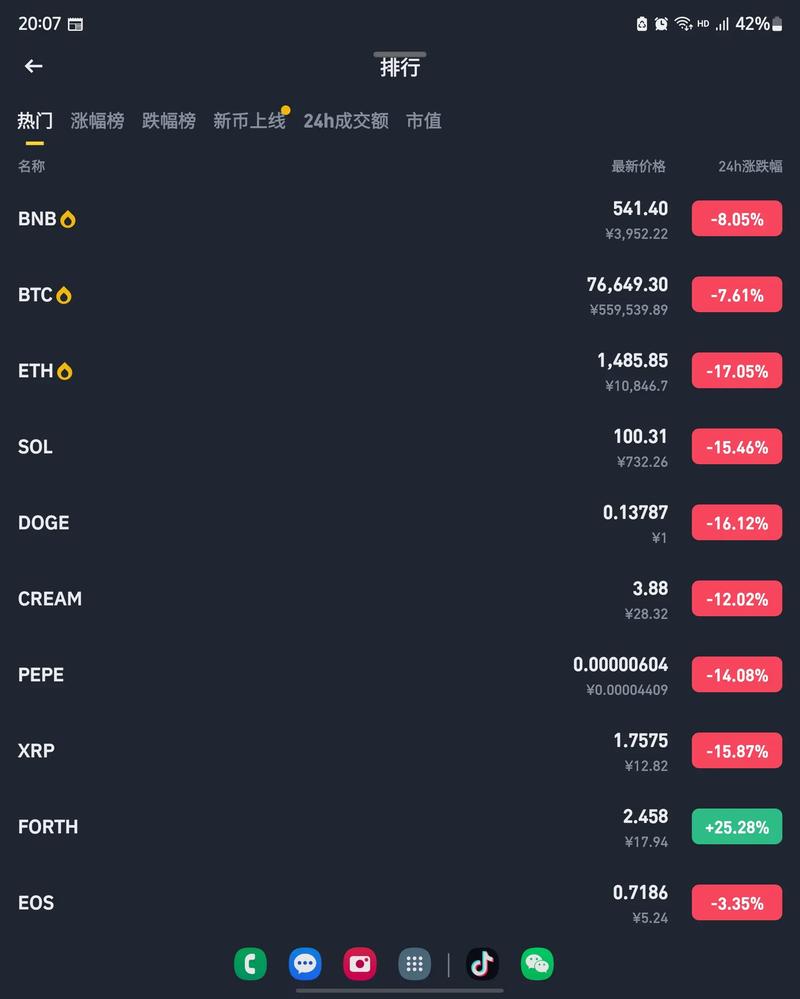
Task: Open the CREAM coin row
Action: (400, 599)
